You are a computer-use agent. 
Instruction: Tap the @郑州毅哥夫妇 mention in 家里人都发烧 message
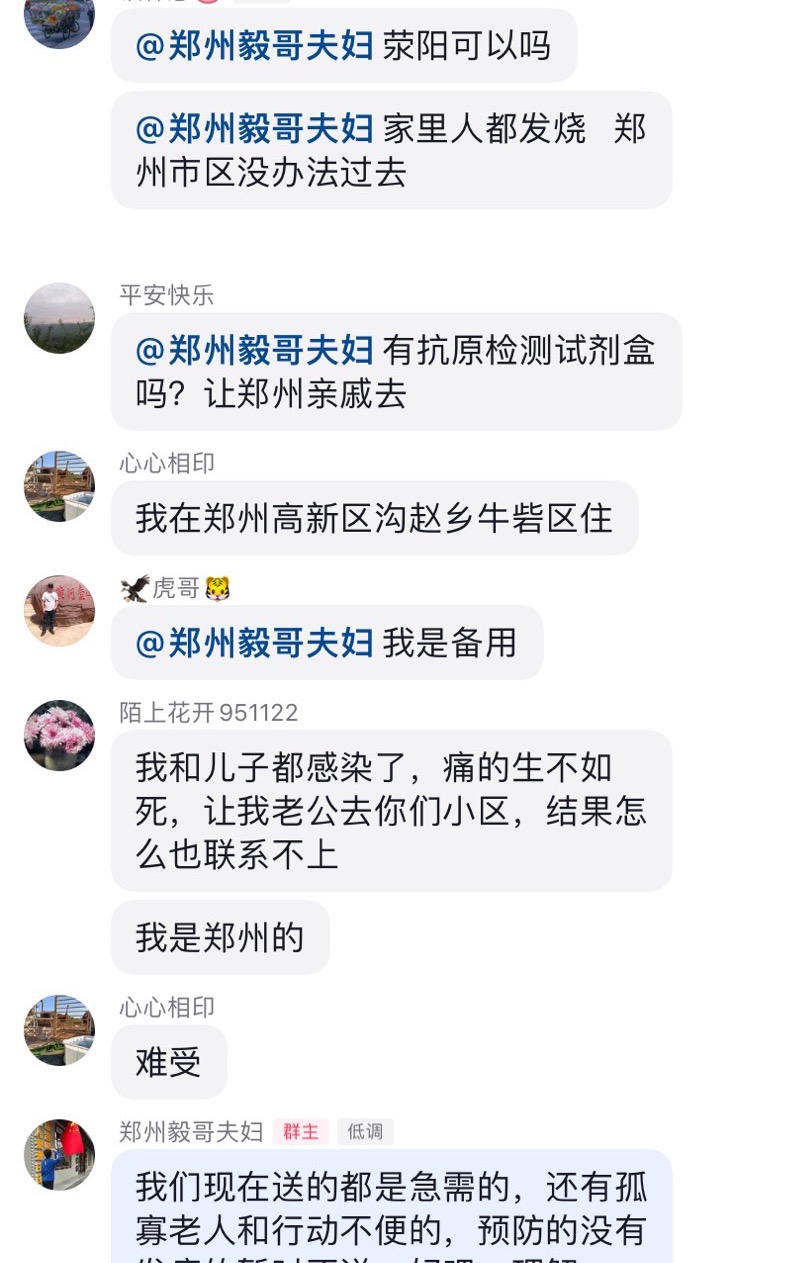254,129
